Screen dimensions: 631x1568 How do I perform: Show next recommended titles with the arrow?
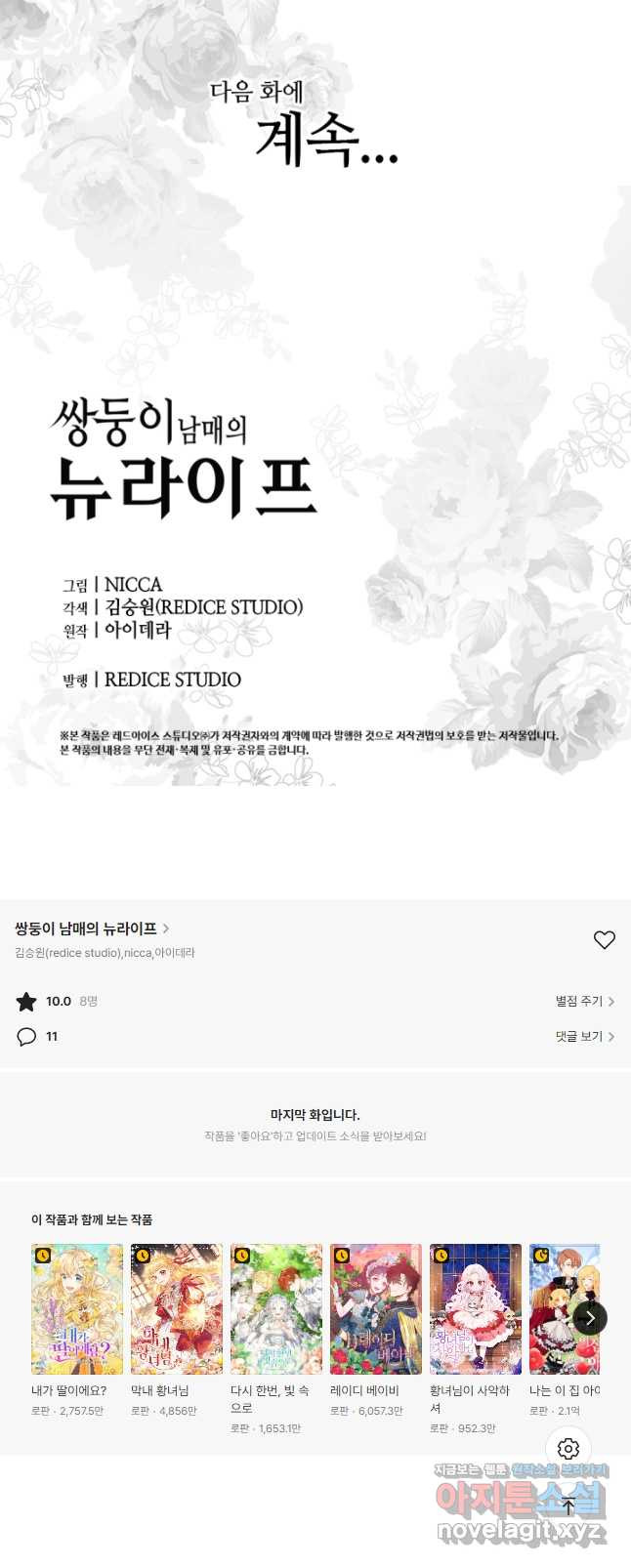(x=589, y=1317)
